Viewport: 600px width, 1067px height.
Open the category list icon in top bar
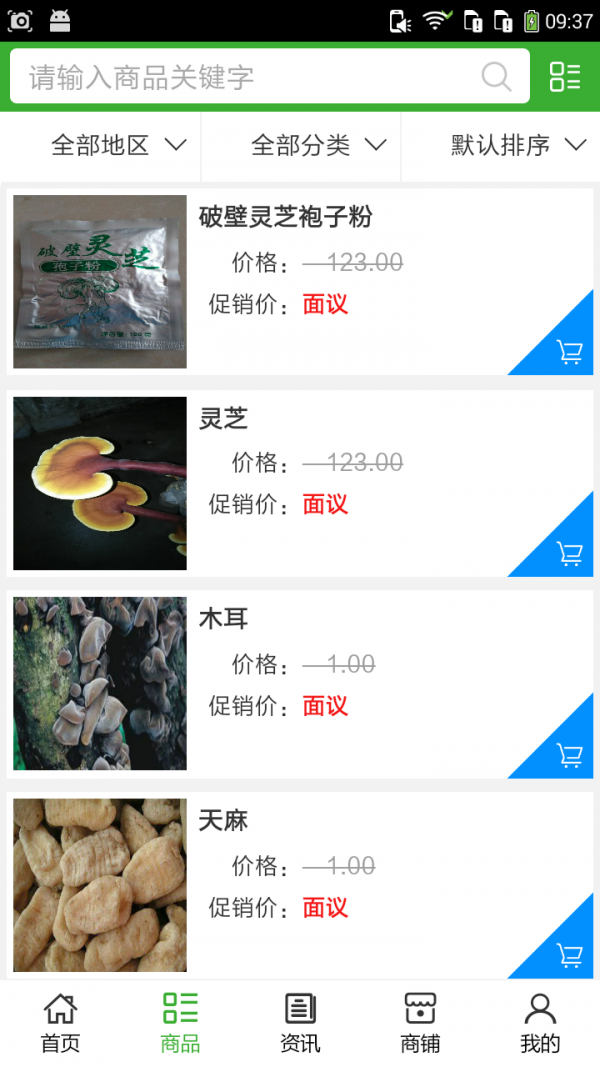[565, 77]
